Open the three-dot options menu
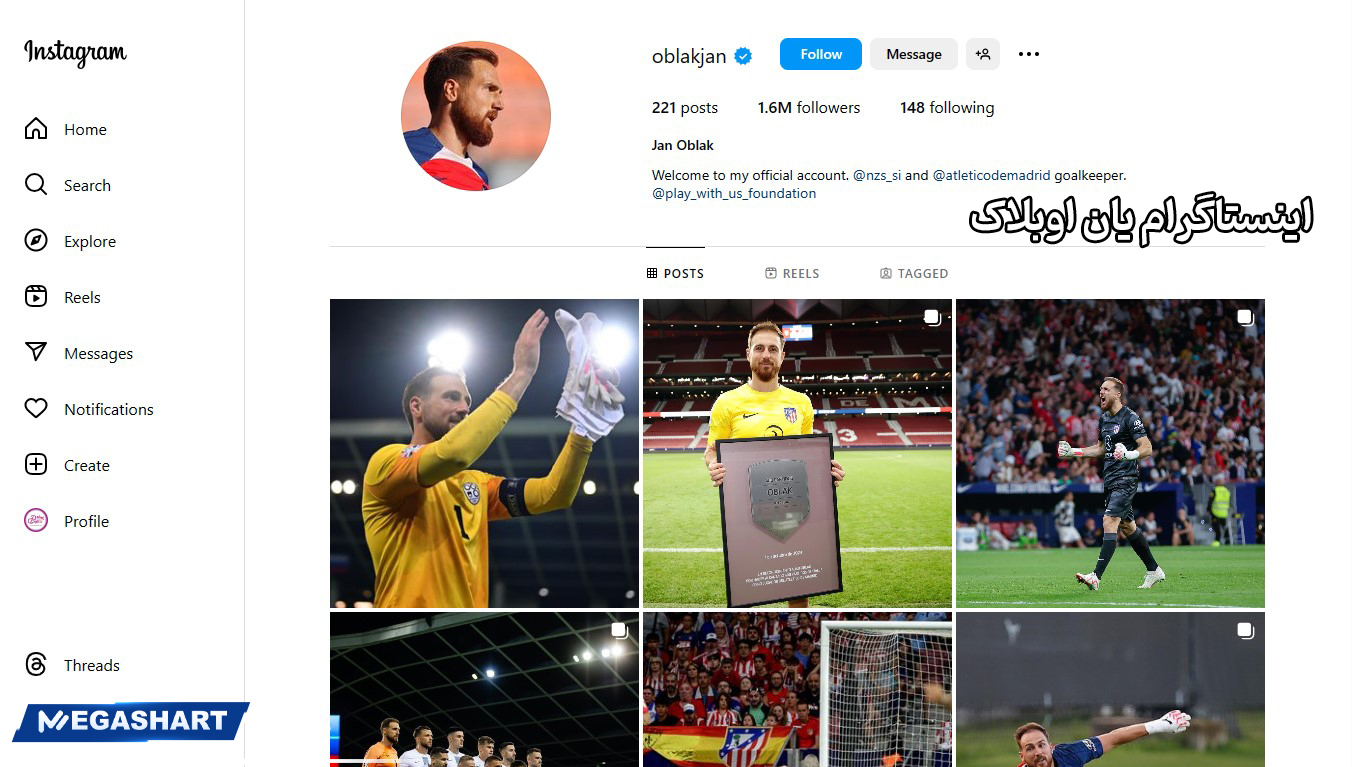Image resolution: width=1352 pixels, height=767 pixels. coord(1028,54)
